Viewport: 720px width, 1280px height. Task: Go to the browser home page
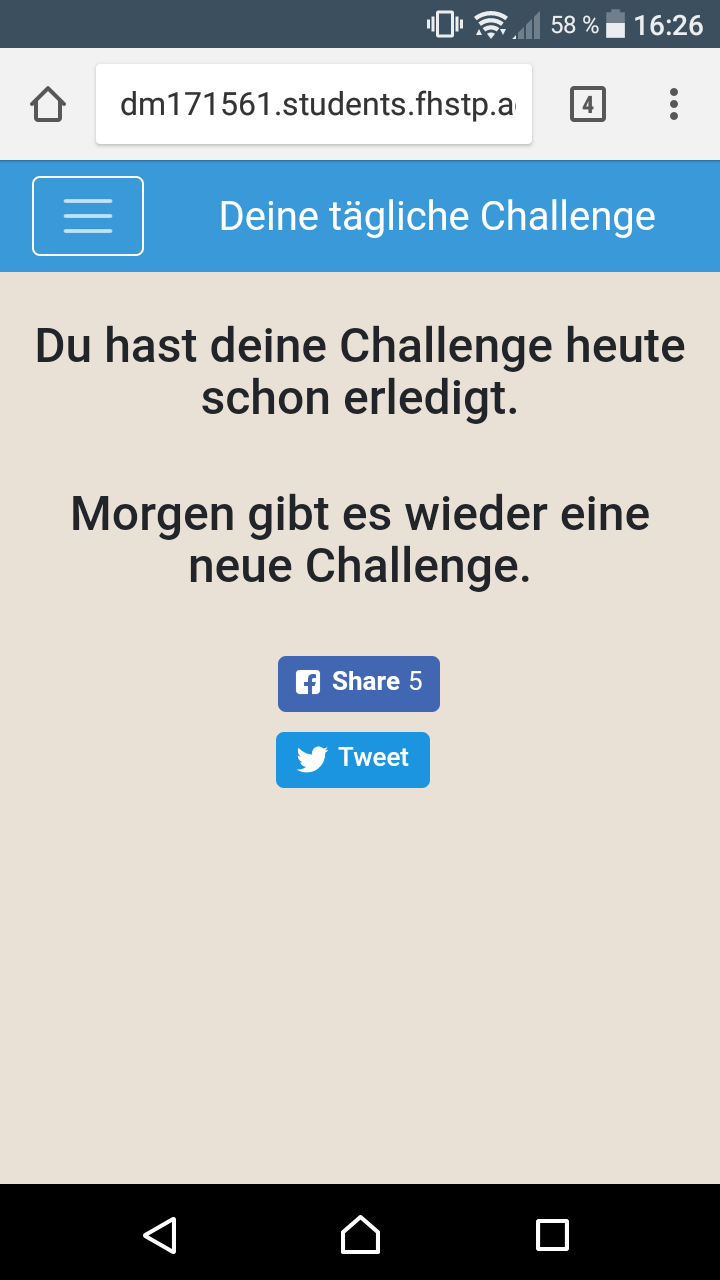click(x=48, y=104)
